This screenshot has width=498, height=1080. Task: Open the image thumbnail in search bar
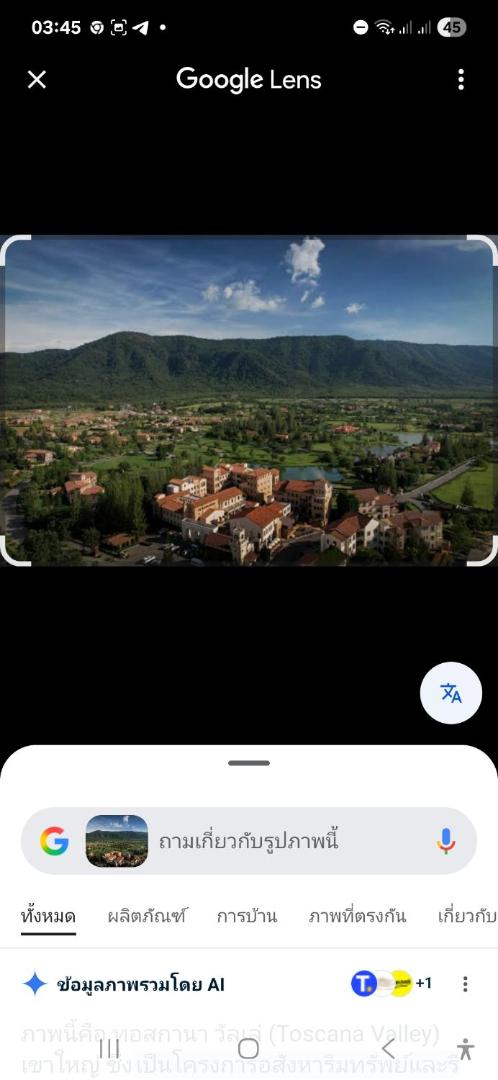116,841
